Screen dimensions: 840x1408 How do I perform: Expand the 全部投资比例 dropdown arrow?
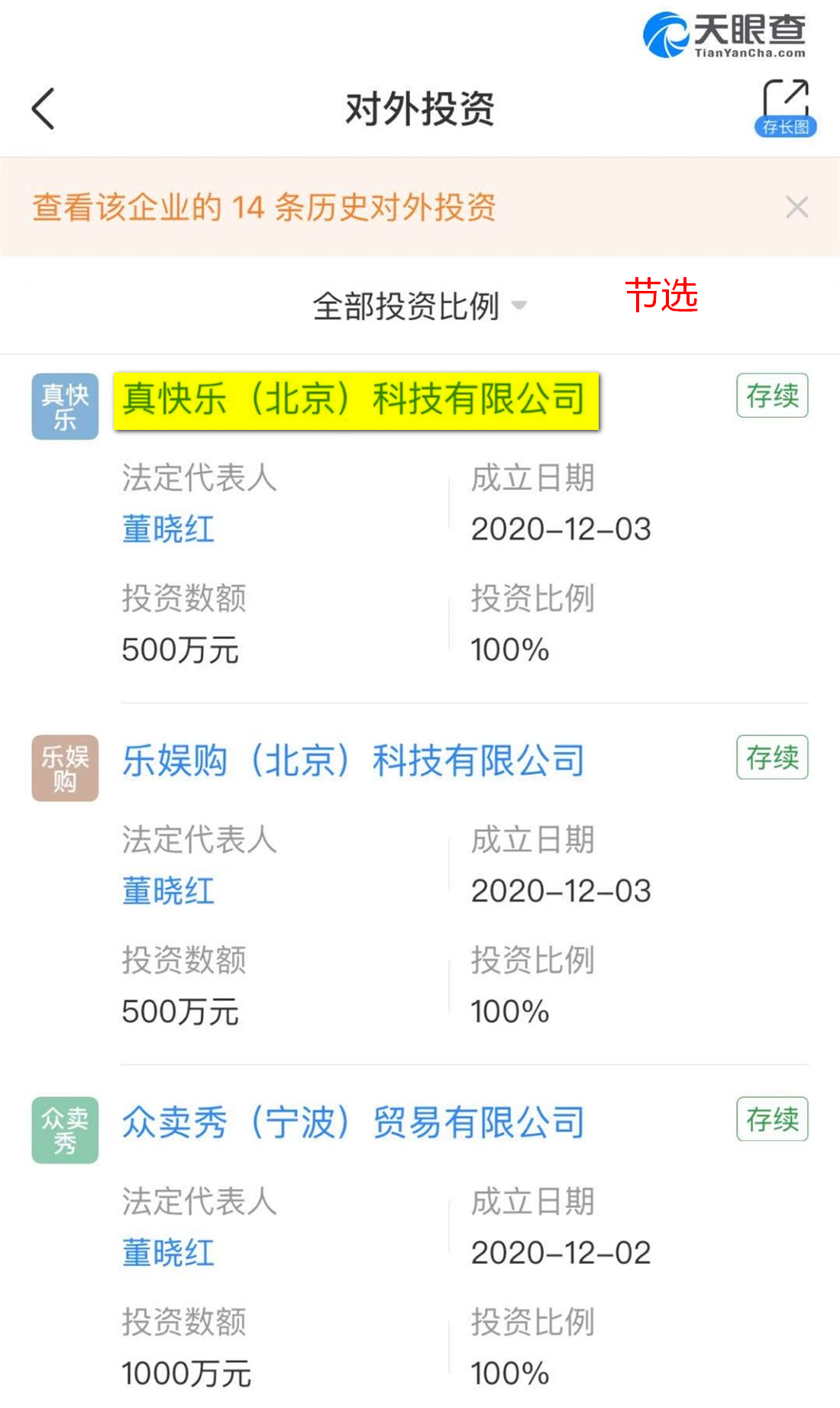tap(521, 305)
